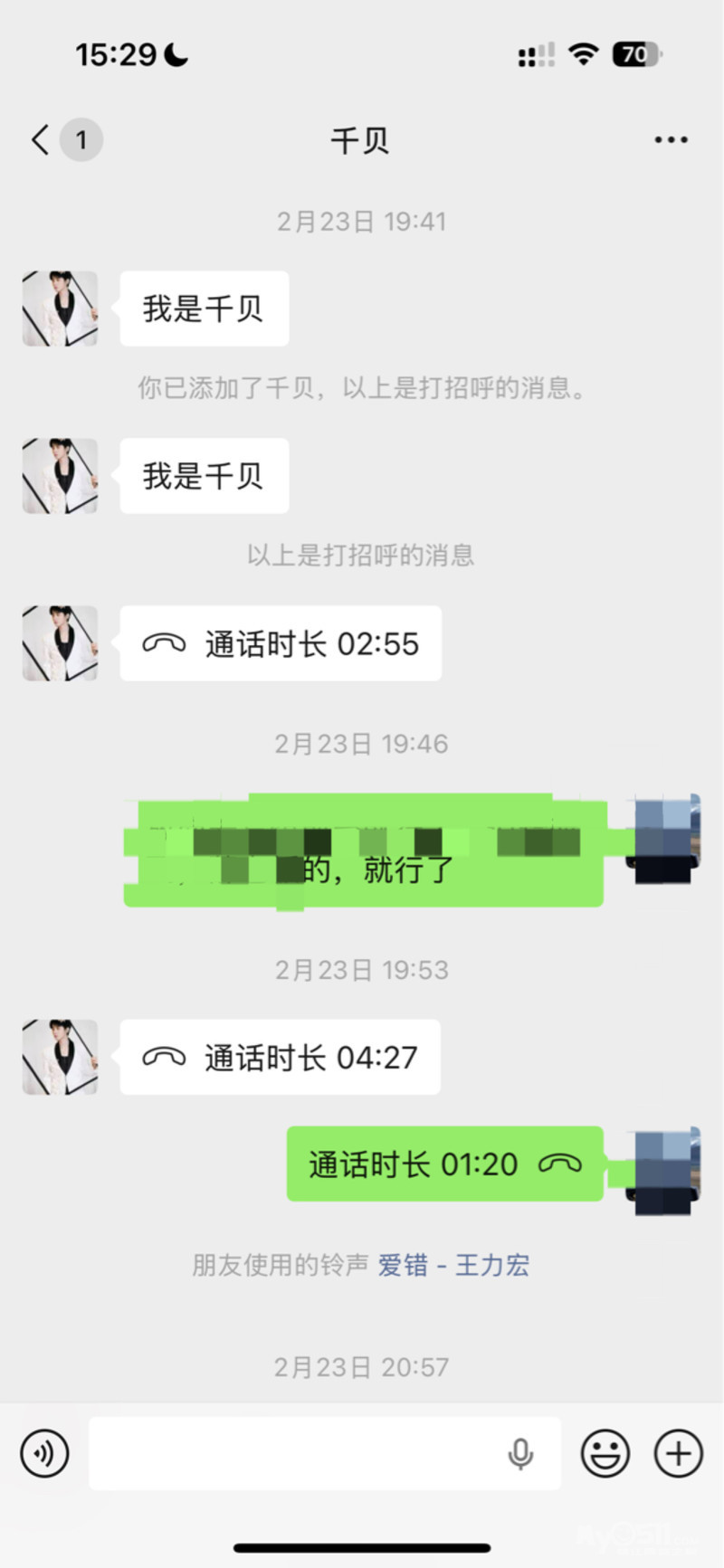Go back to the chat list
The width and height of the screenshot is (724, 1568).
pos(41,140)
